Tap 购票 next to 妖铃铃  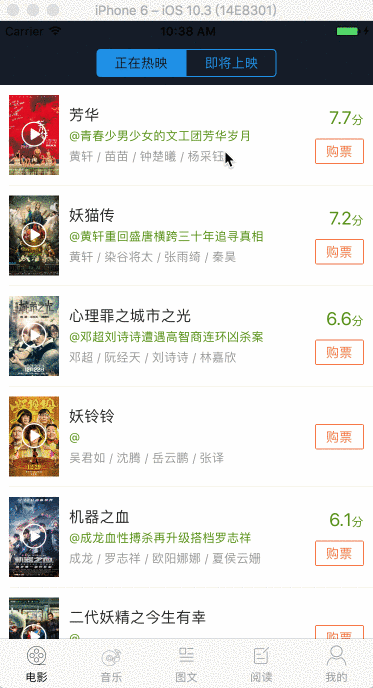click(339, 437)
